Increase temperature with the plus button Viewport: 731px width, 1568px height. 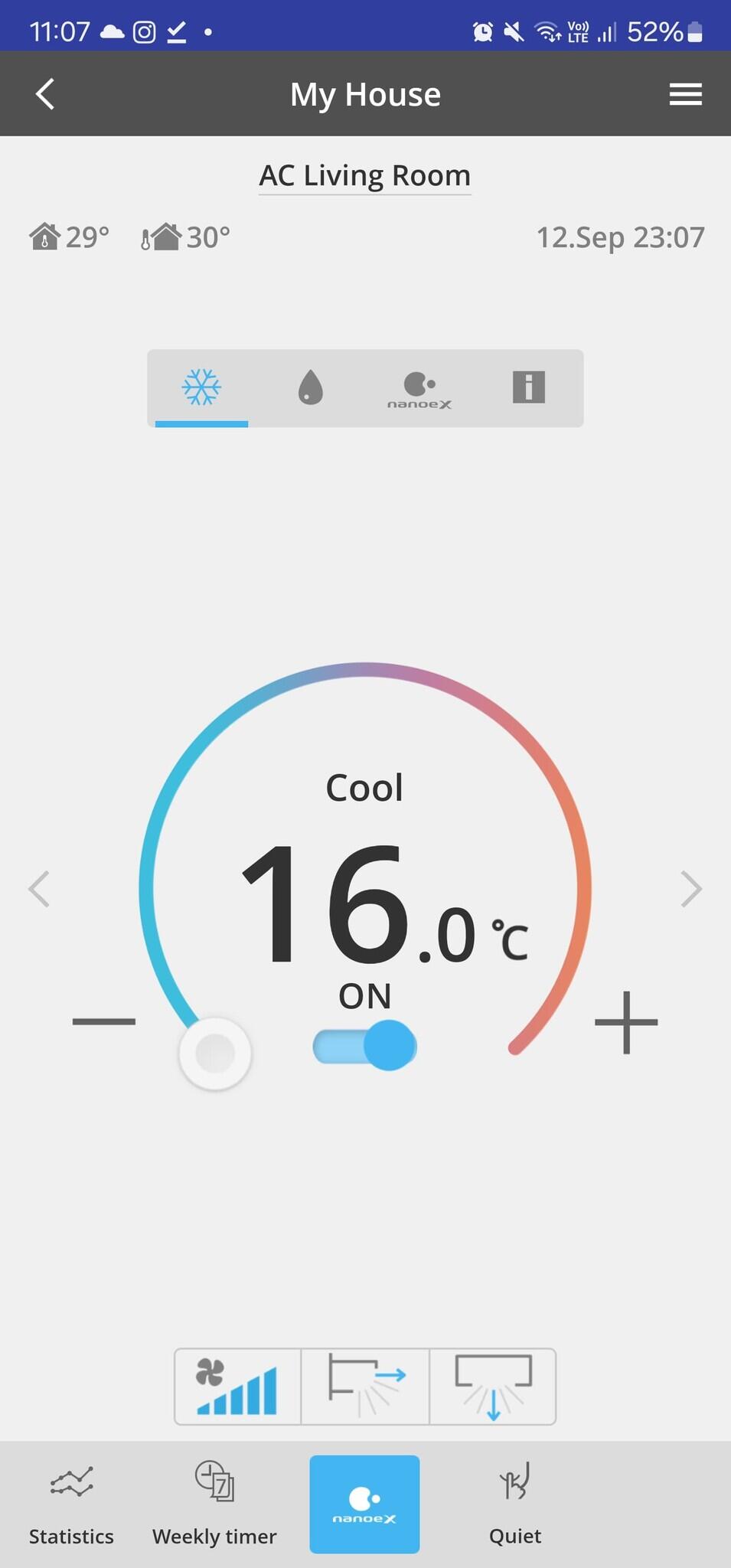626,1022
